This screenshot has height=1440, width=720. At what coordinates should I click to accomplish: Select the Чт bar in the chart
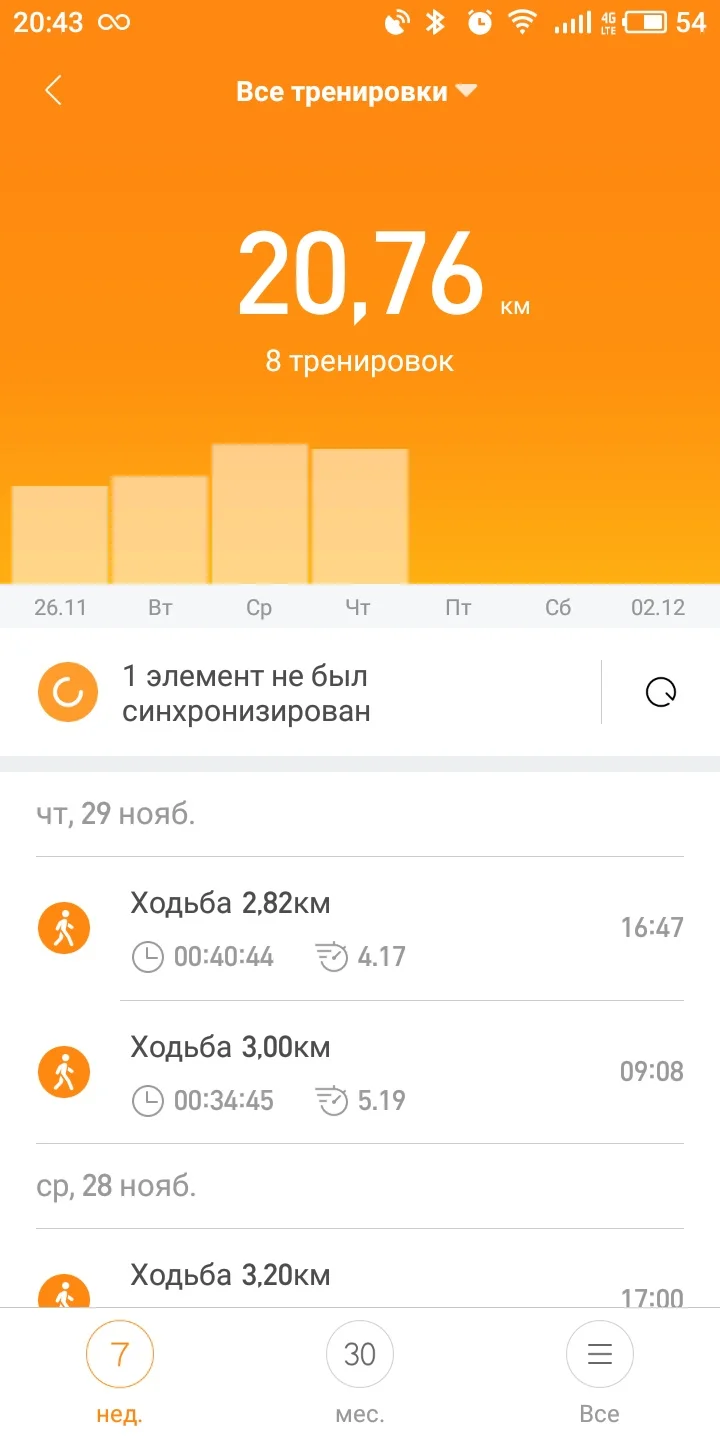click(360, 516)
